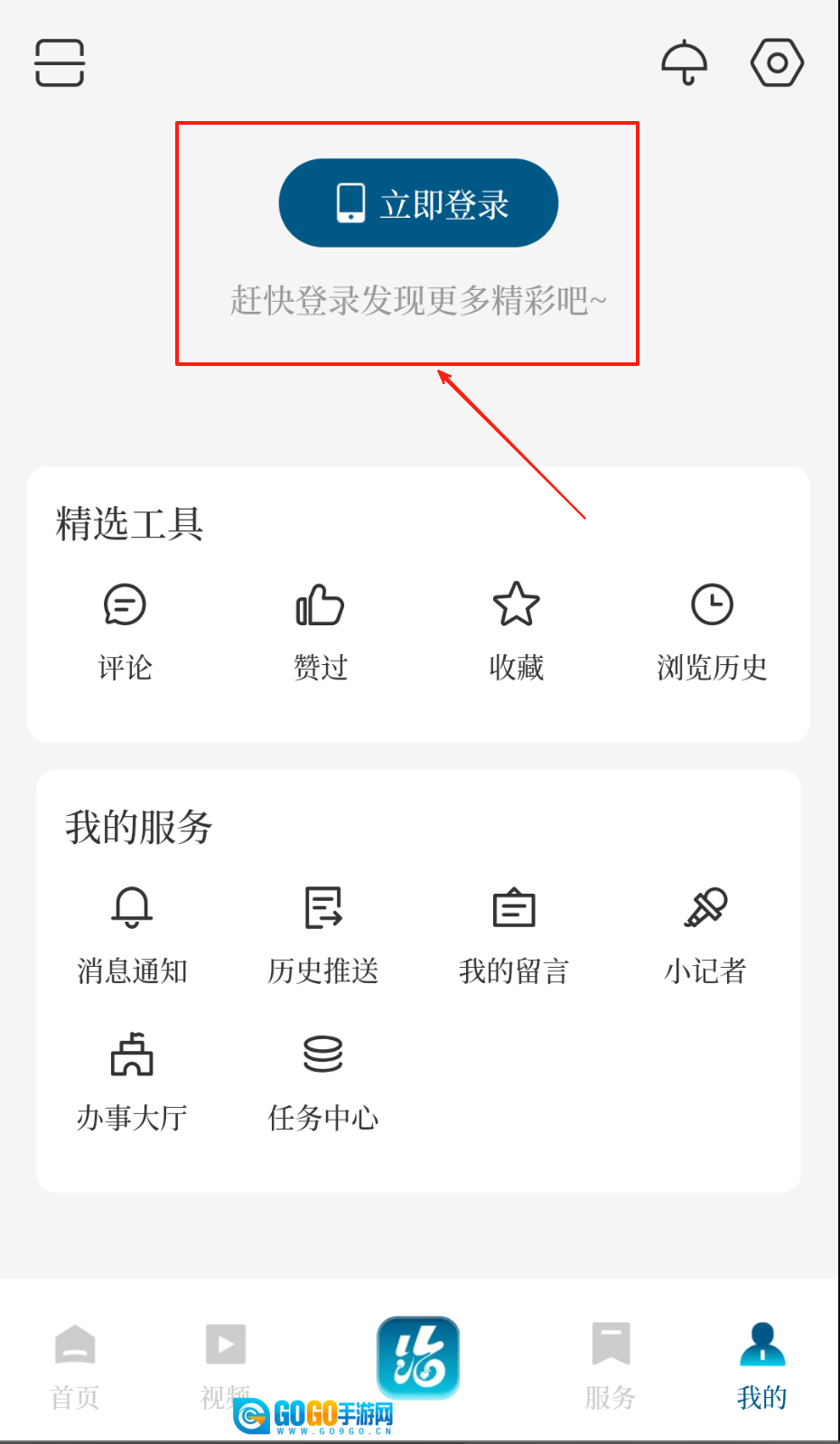Screen dimensions: 840x1444
Task: Open 我的留言 my messages
Action: tap(514, 934)
